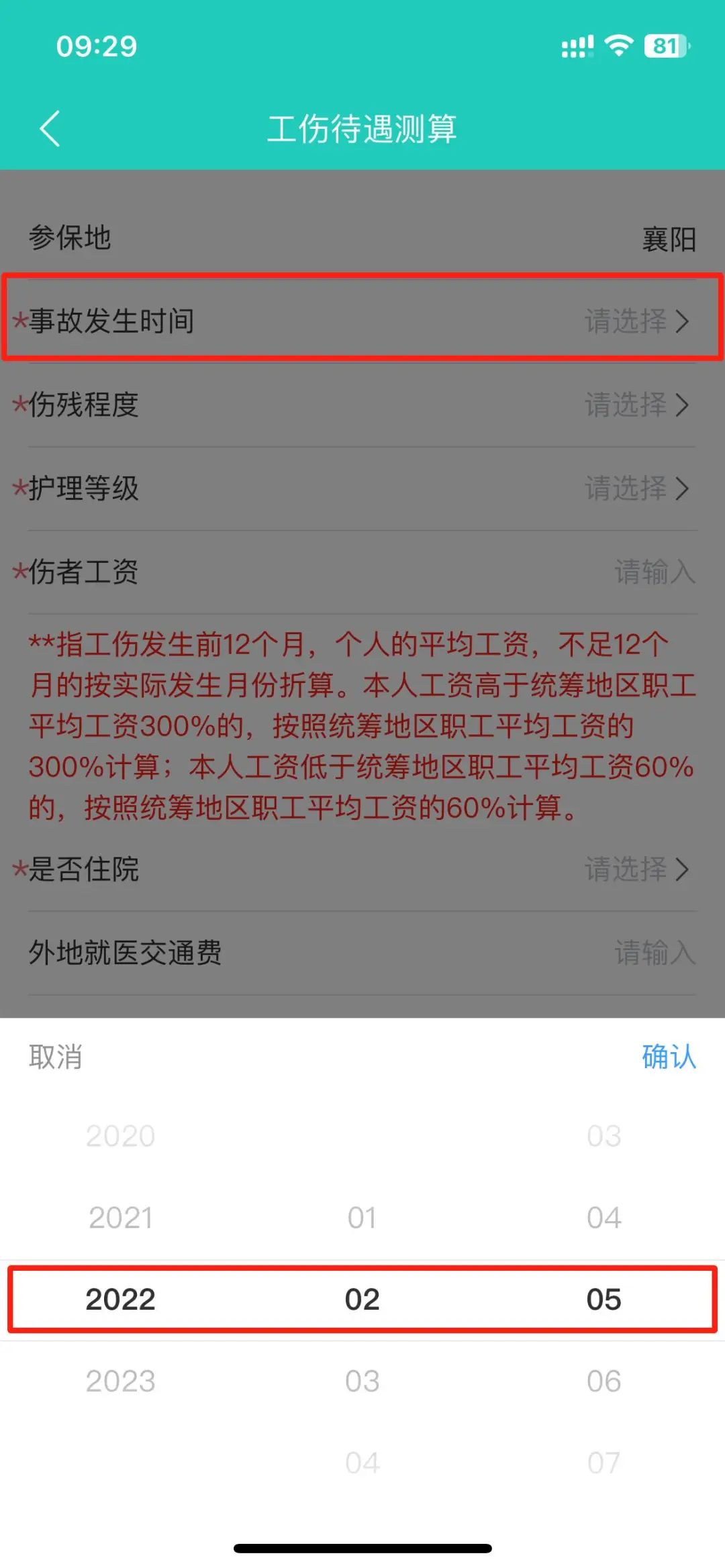Tap the chevron beside 伤残程度
The image size is (725, 1568).
(684, 405)
